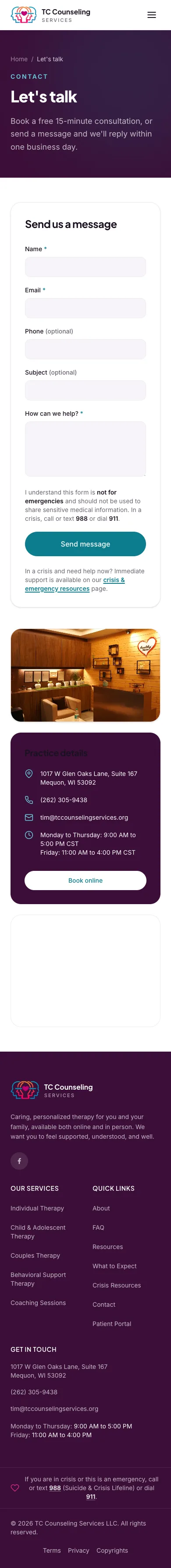Go to Home breadcrumb link

click(x=19, y=59)
